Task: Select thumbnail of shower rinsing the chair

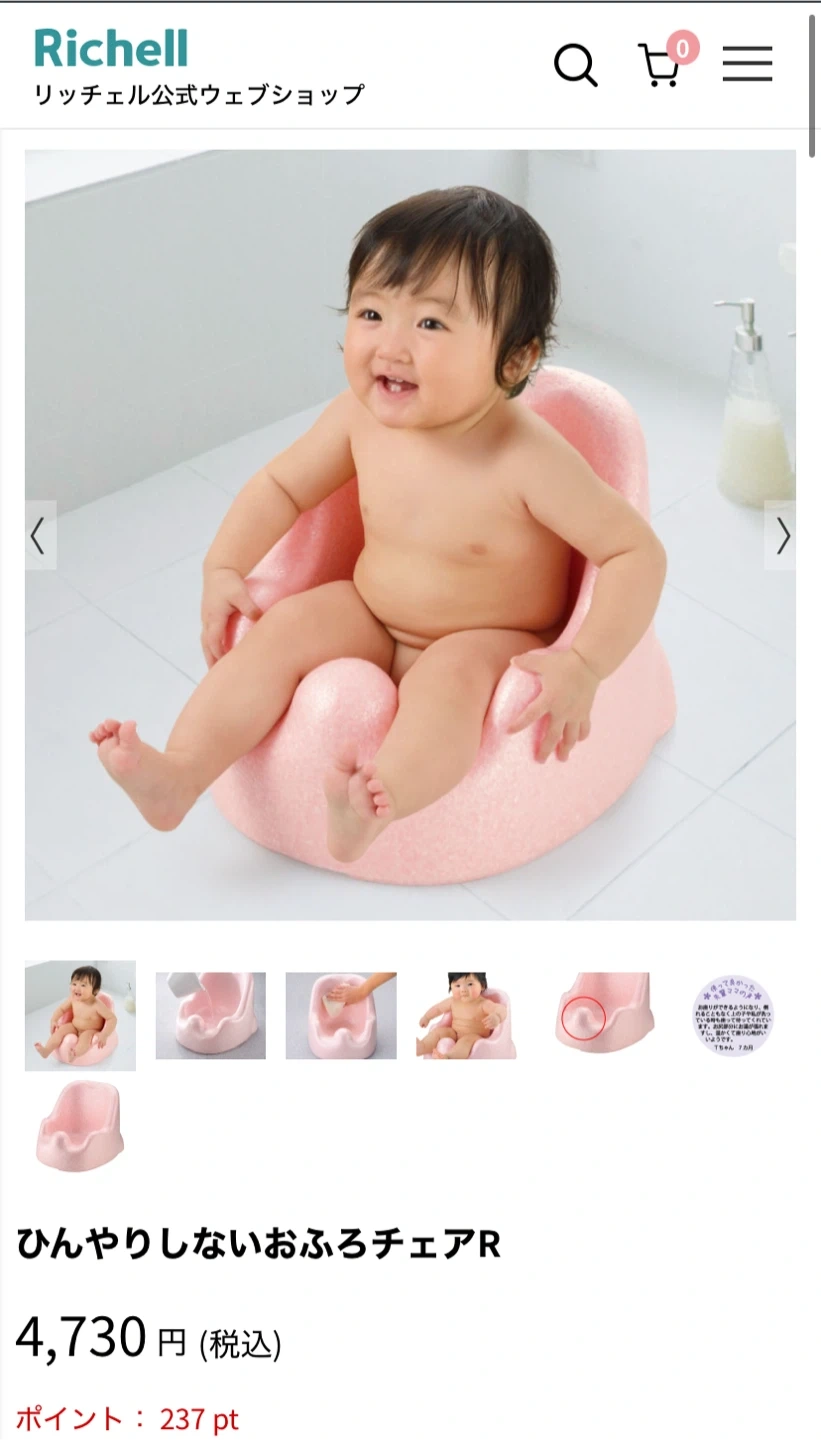Action: 211,1015
